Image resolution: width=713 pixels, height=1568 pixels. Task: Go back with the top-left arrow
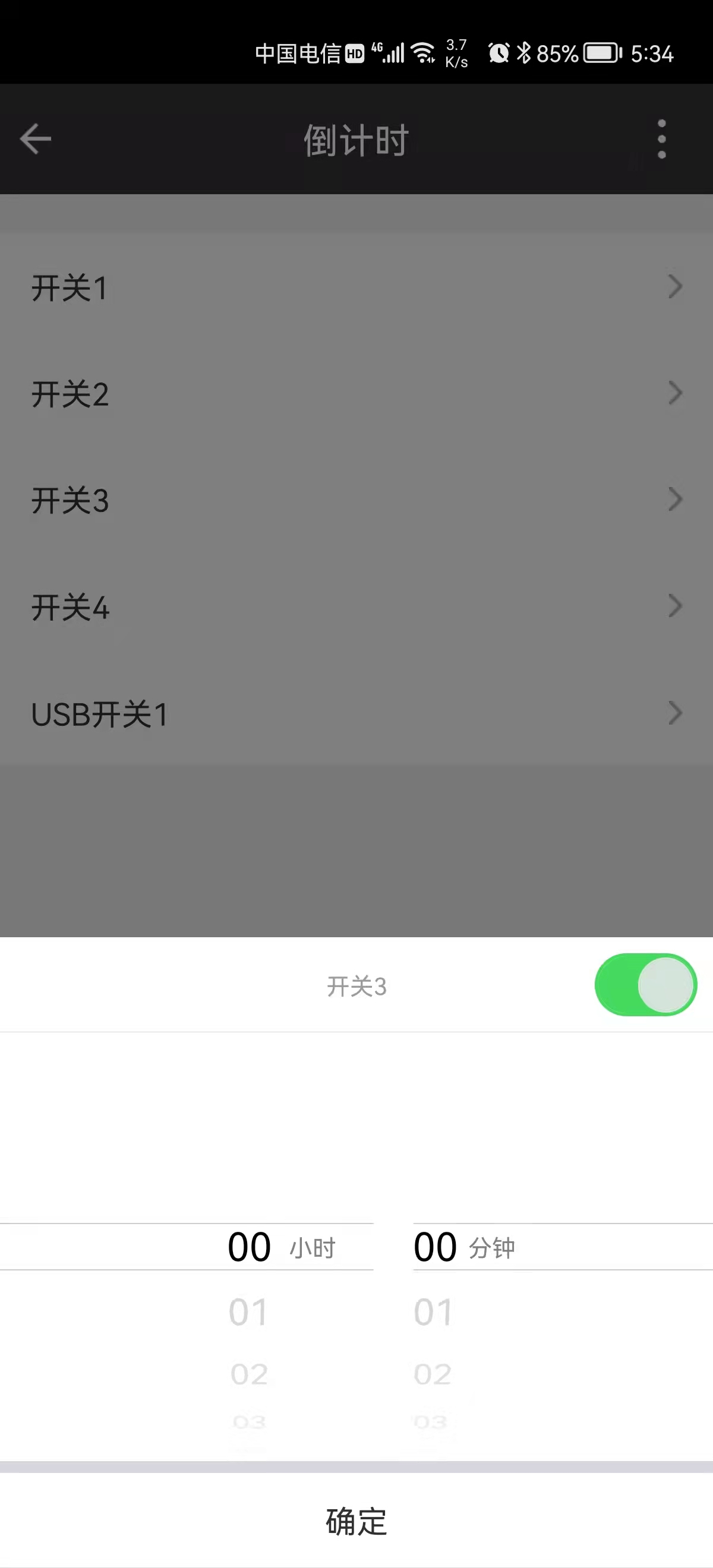(x=35, y=139)
